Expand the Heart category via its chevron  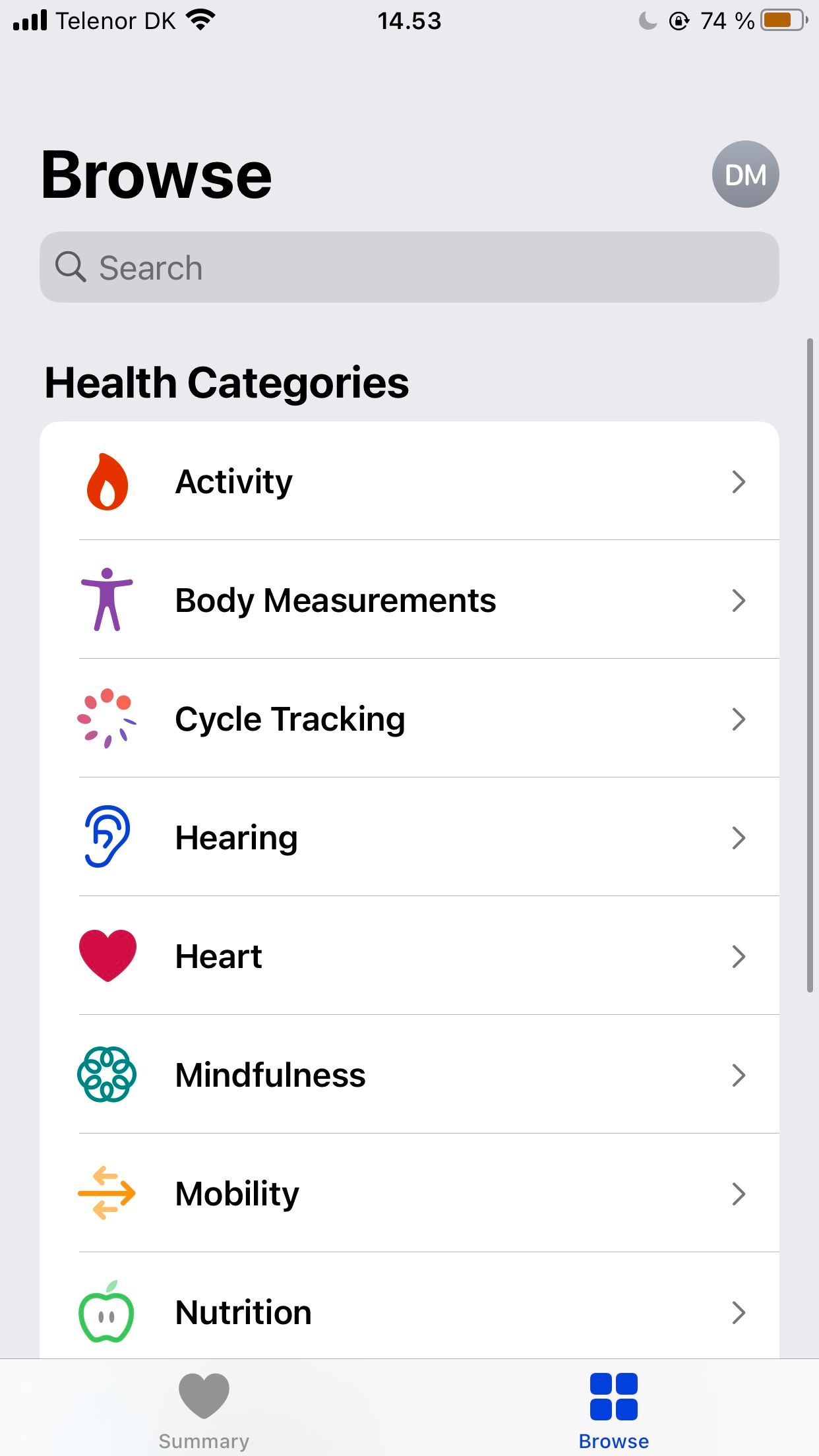(x=739, y=956)
